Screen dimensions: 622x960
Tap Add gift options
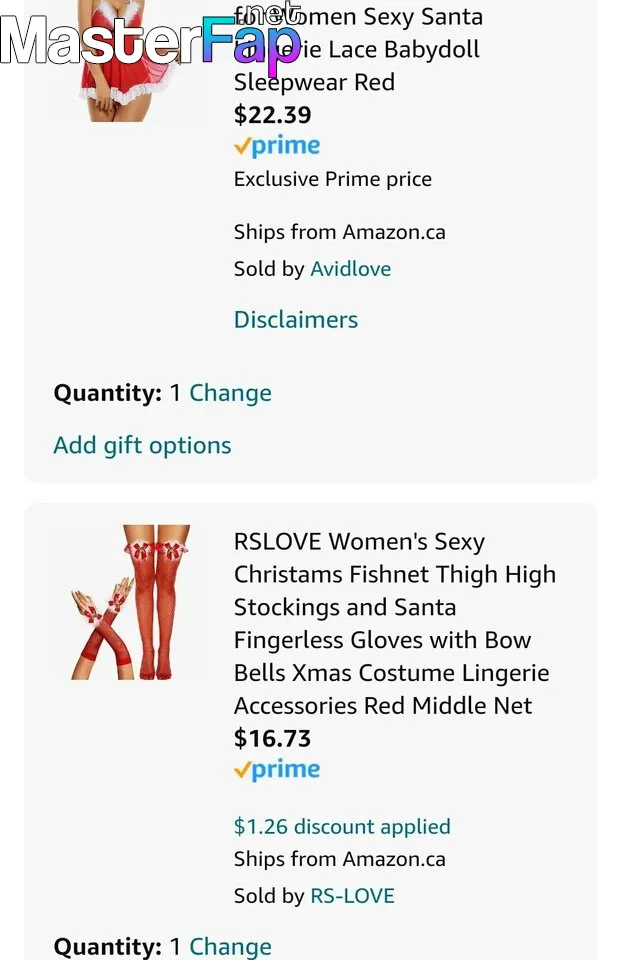[142, 445]
